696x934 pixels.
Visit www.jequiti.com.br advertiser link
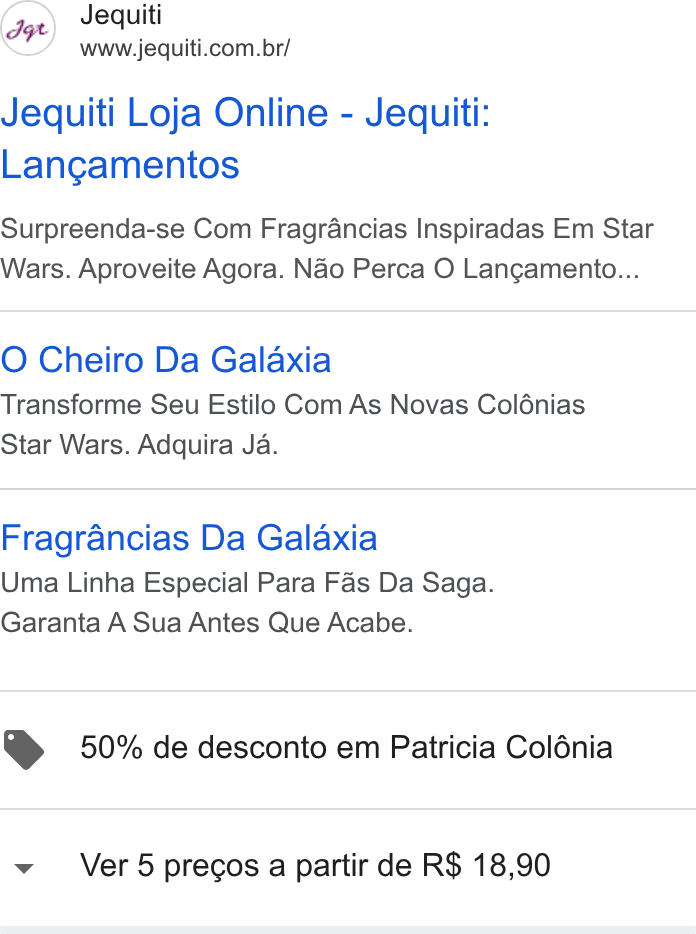coord(185,48)
